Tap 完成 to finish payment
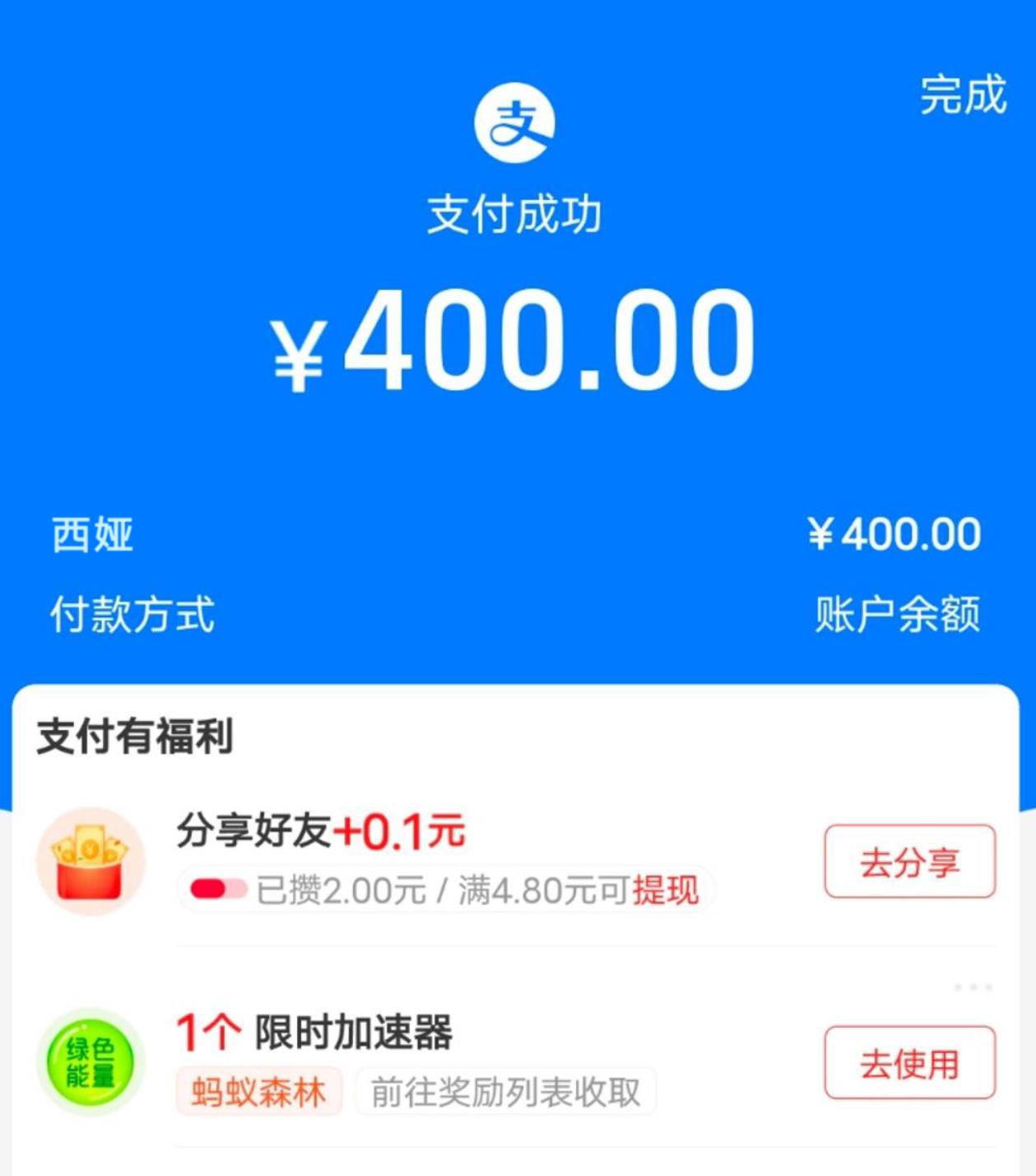The width and height of the screenshot is (1036, 1176). pos(963,95)
